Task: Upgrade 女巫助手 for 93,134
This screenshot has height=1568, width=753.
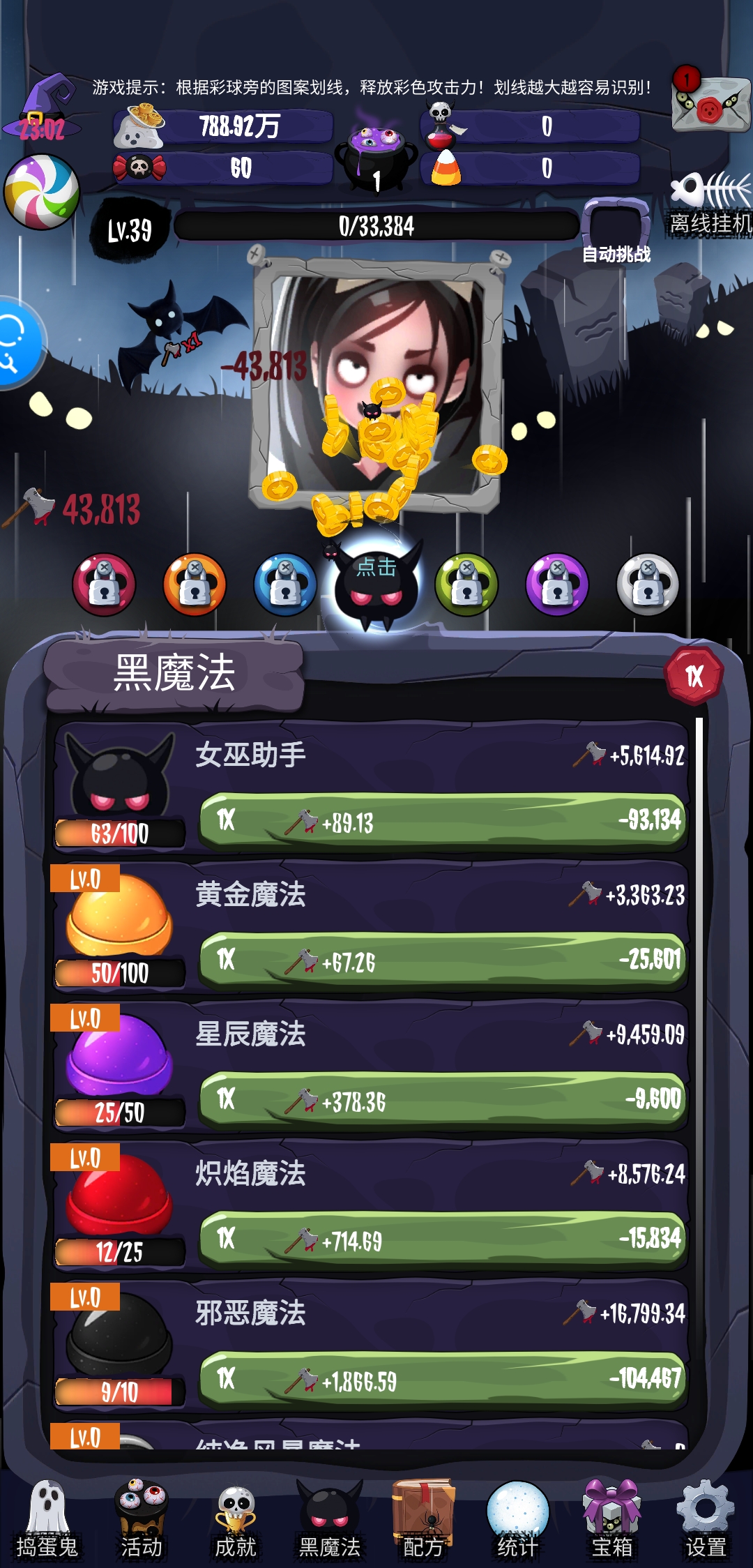Action: (443, 821)
